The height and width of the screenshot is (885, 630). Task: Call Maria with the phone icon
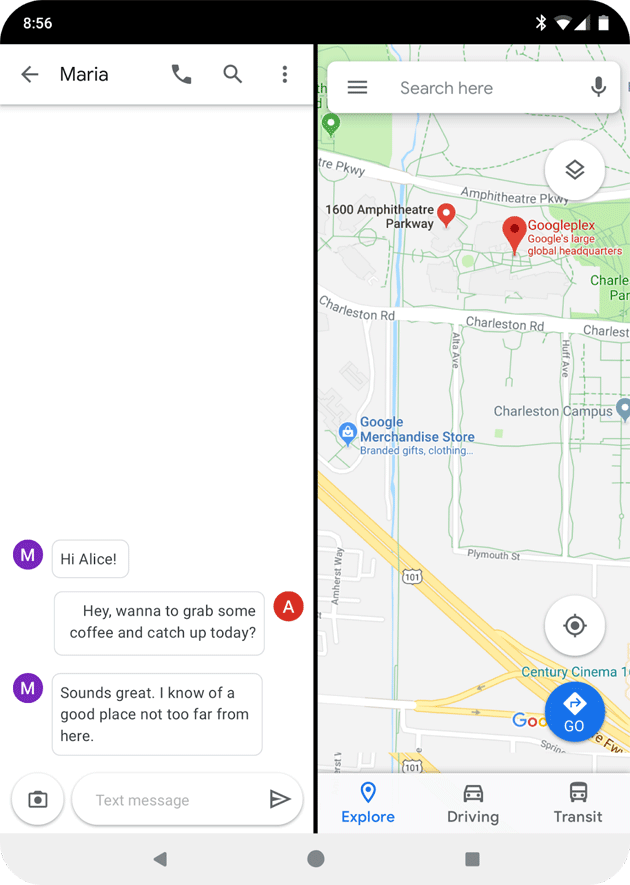point(181,74)
